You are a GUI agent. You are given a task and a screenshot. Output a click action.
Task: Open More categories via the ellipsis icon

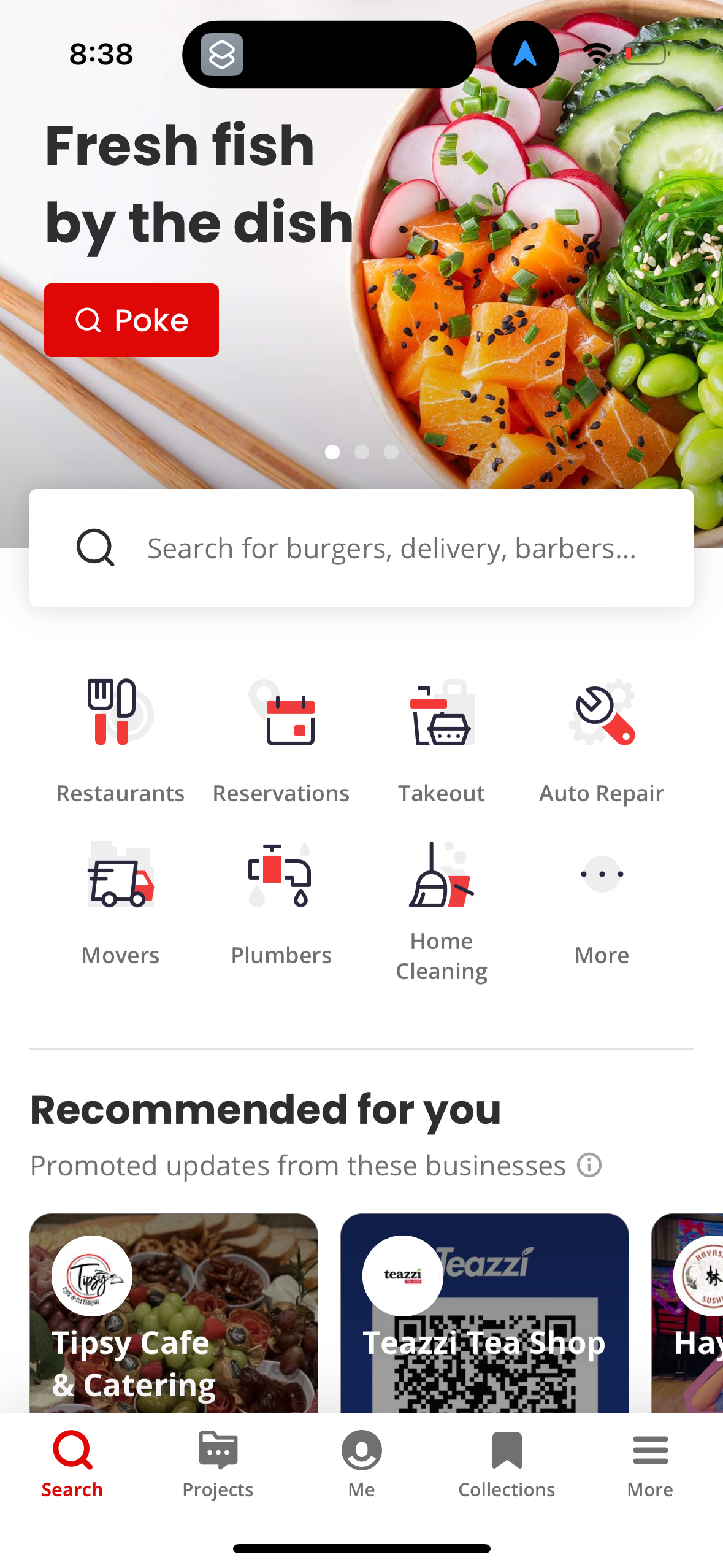602,875
